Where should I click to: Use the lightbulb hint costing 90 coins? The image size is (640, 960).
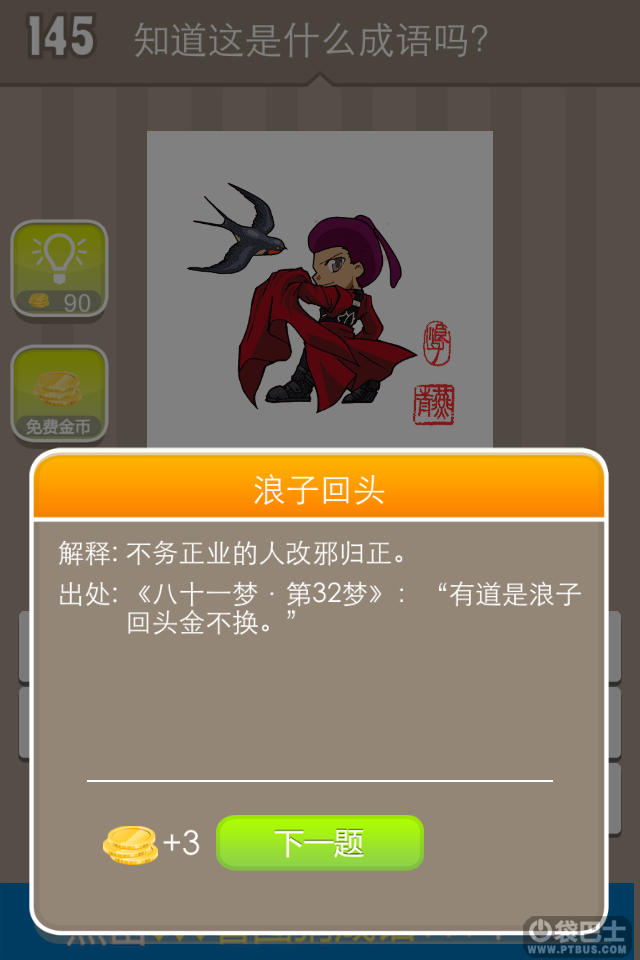pos(59,269)
